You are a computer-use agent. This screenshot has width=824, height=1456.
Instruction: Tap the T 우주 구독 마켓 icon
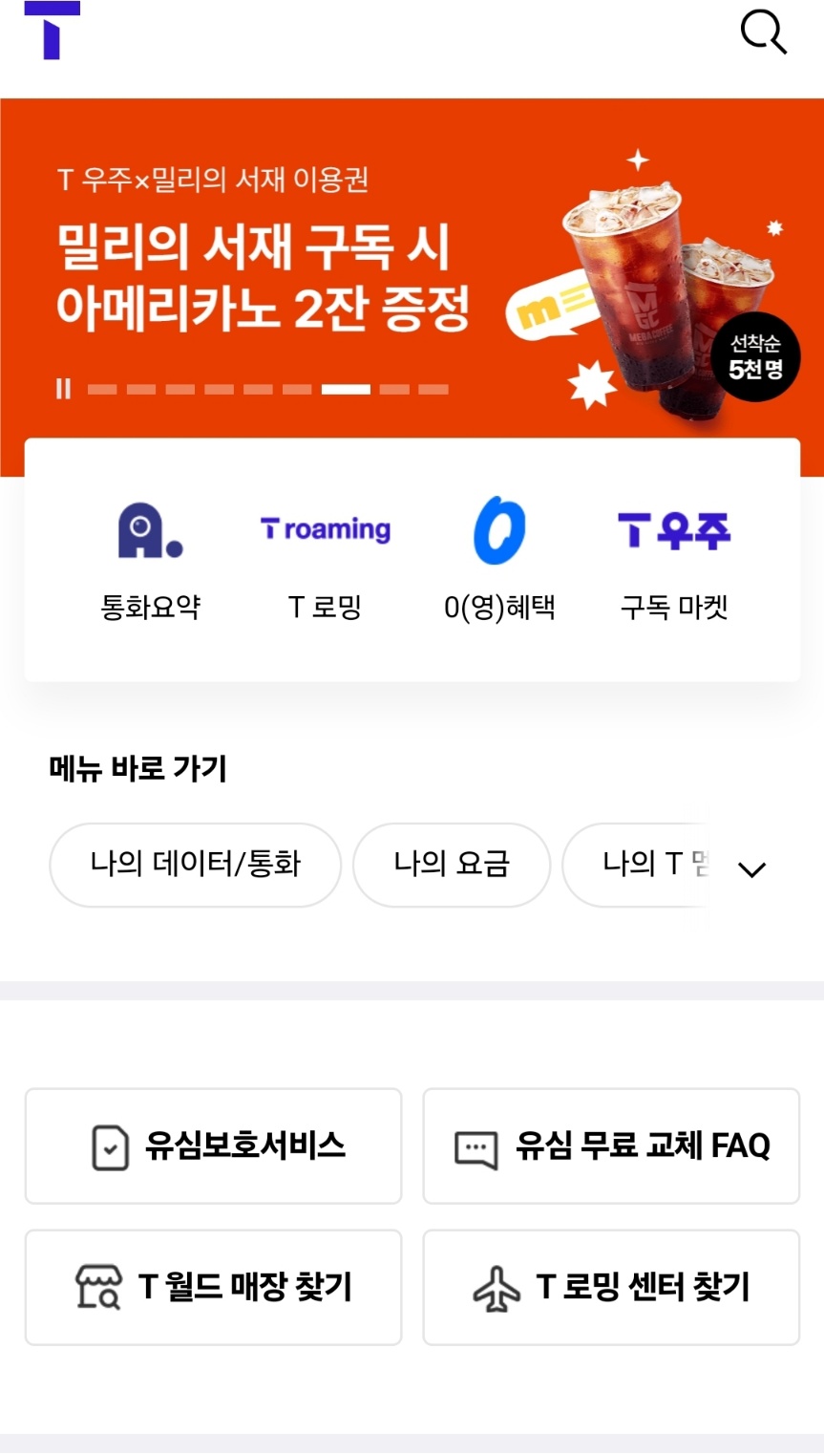[673, 531]
